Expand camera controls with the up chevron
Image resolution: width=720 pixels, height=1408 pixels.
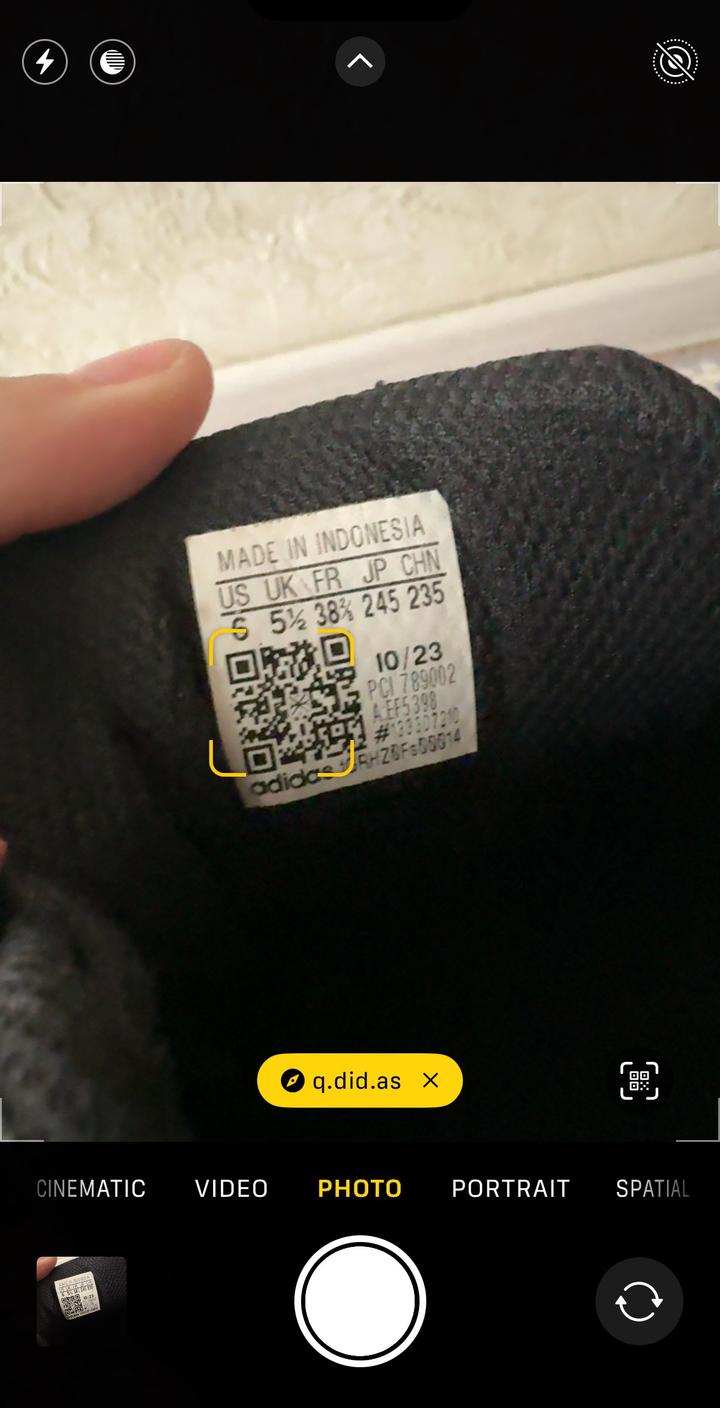[x=360, y=62]
